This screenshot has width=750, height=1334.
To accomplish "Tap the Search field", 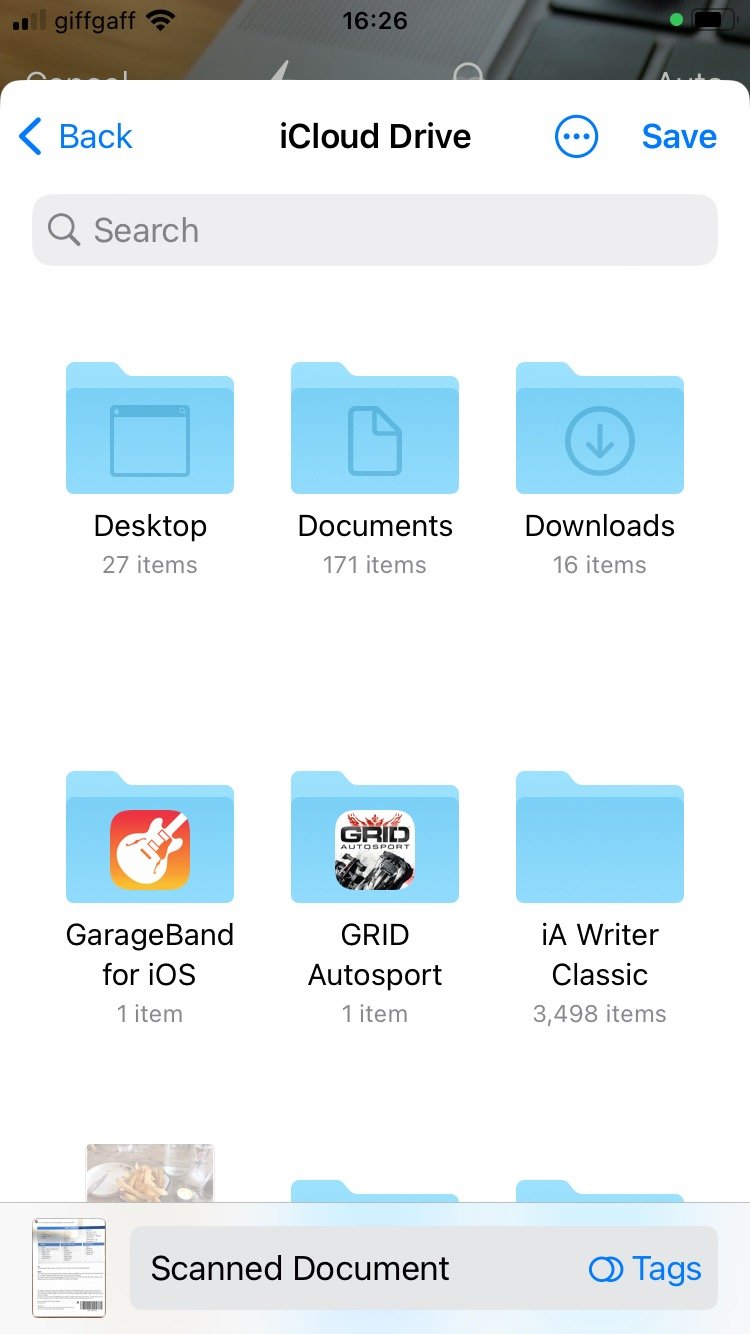I will 375,230.
